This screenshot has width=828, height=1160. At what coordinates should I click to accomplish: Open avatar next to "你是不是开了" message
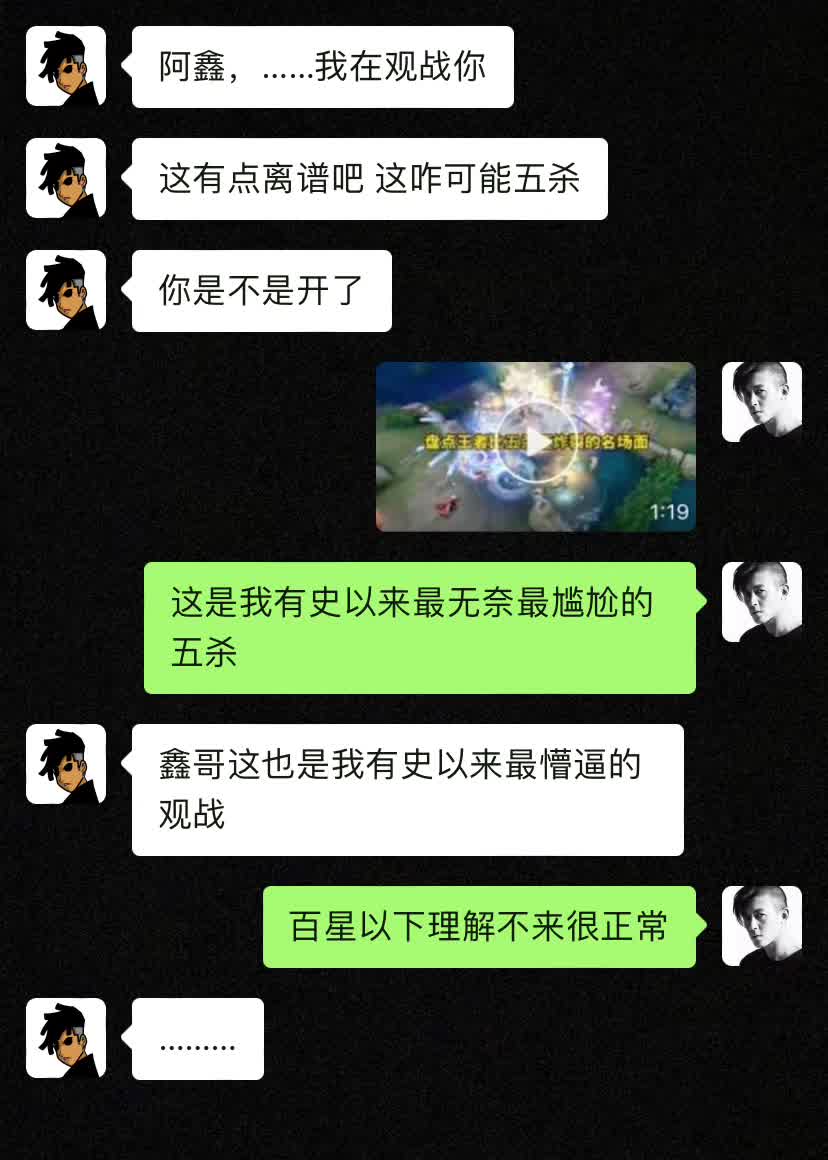click(66, 290)
